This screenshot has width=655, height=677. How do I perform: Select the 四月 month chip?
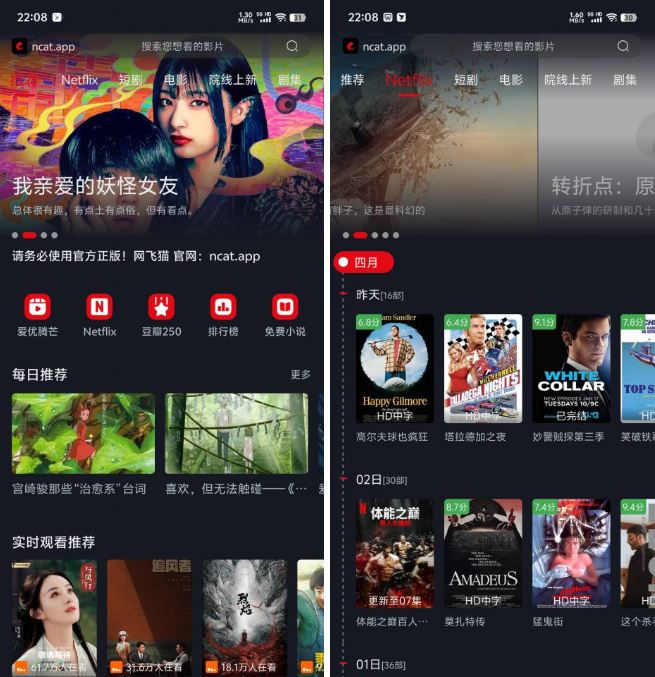364,263
